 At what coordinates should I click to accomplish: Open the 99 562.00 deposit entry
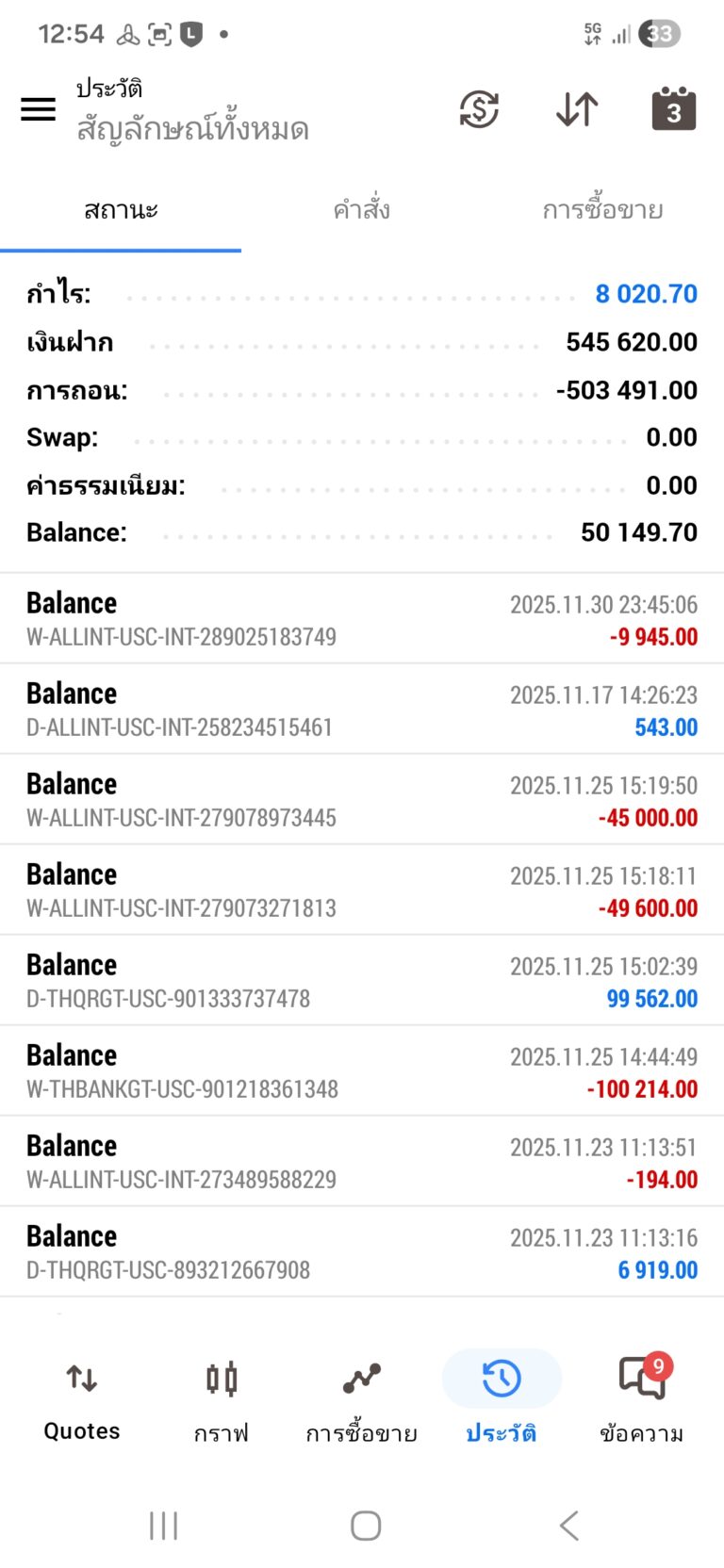click(x=362, y=981)
